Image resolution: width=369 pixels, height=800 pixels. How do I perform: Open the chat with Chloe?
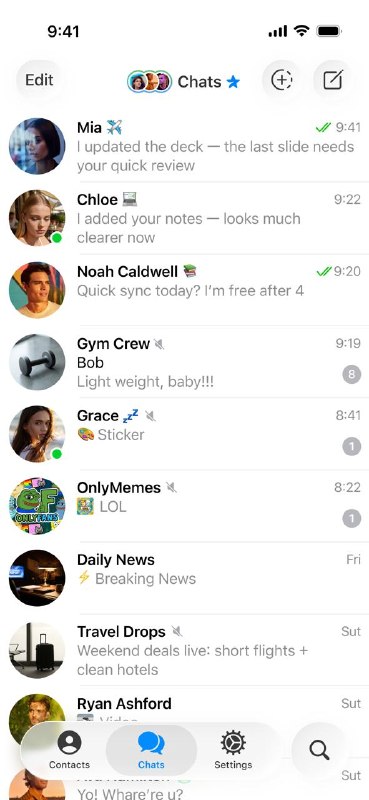pos(184,218)
